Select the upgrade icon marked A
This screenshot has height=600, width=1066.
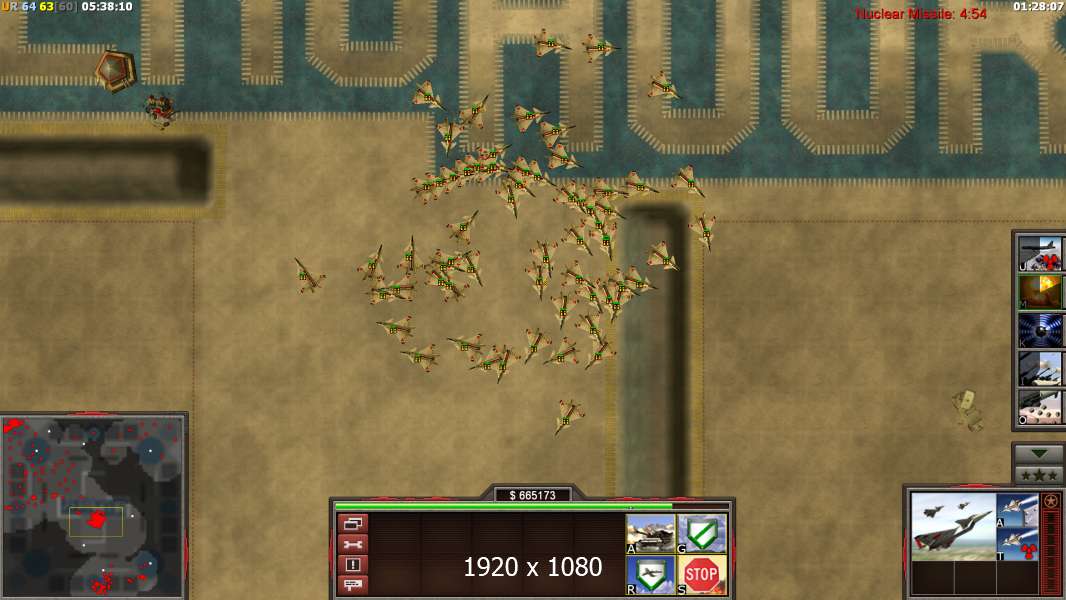click(x=1017, y=510)
